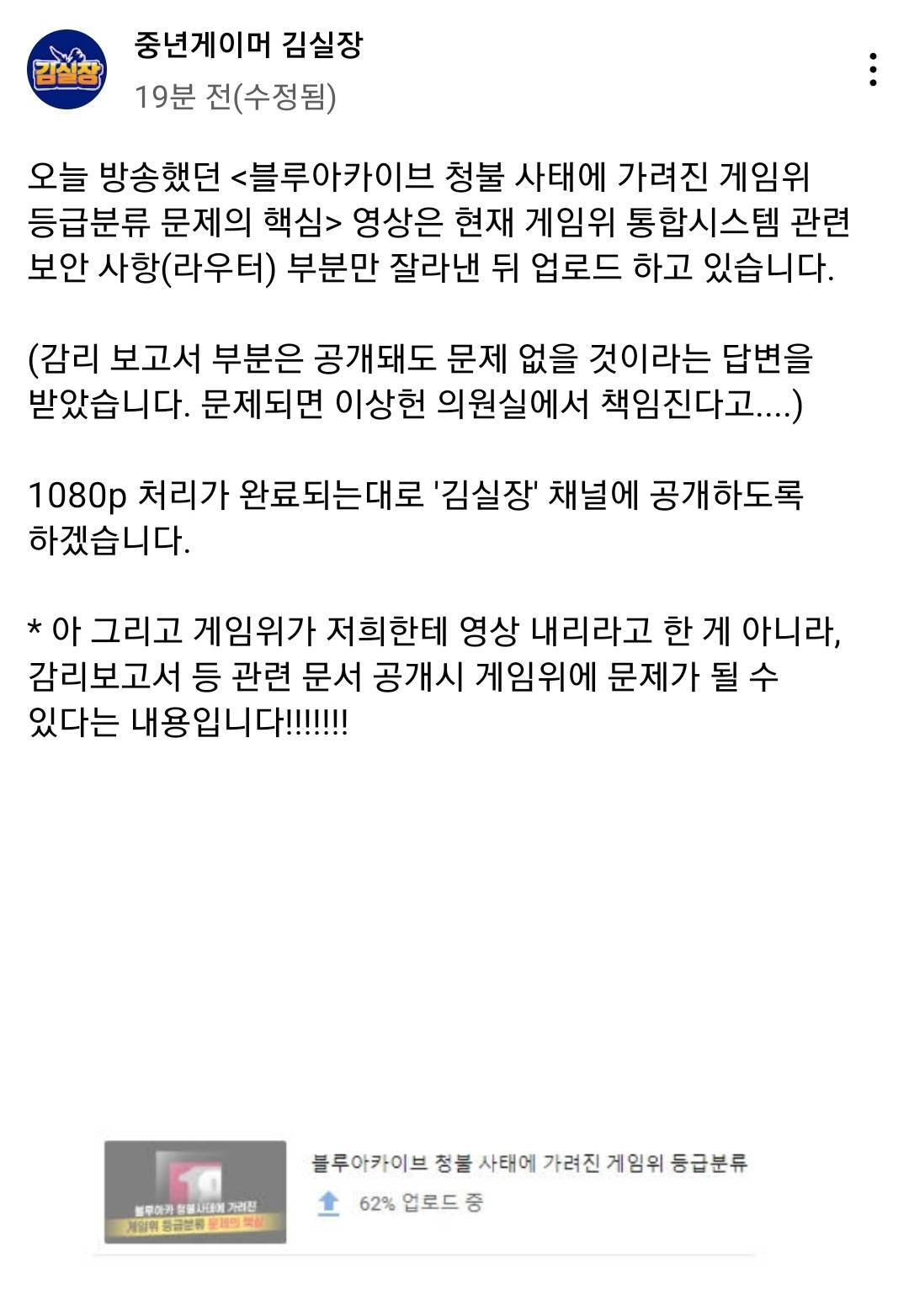Screen dimensions: 909x1316
Task: Open the post's overflow menu
Action: click(873, 70)
